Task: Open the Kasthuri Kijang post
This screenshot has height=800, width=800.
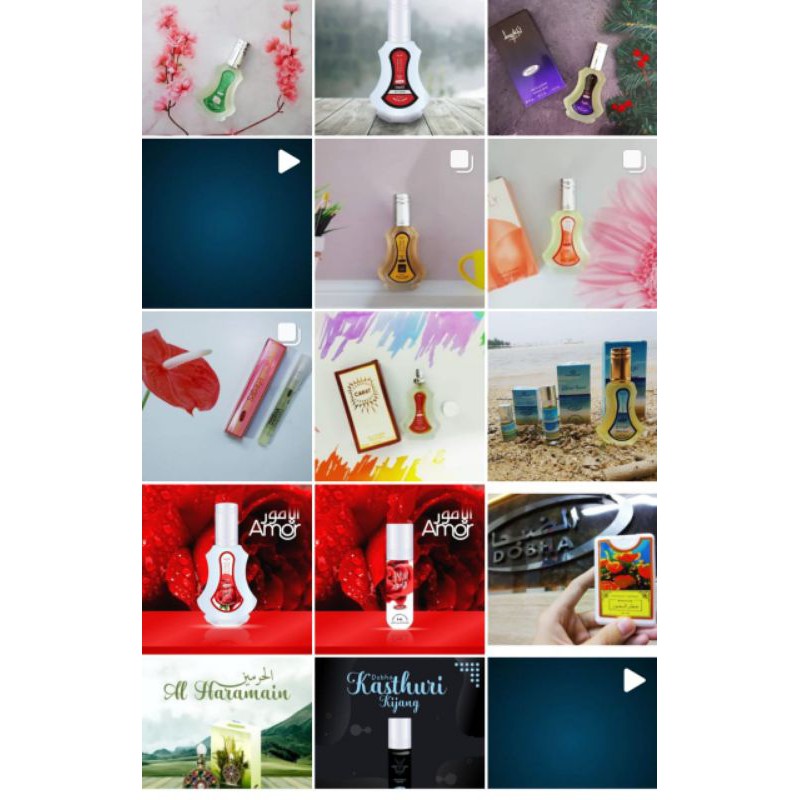Action: (399, 723)
